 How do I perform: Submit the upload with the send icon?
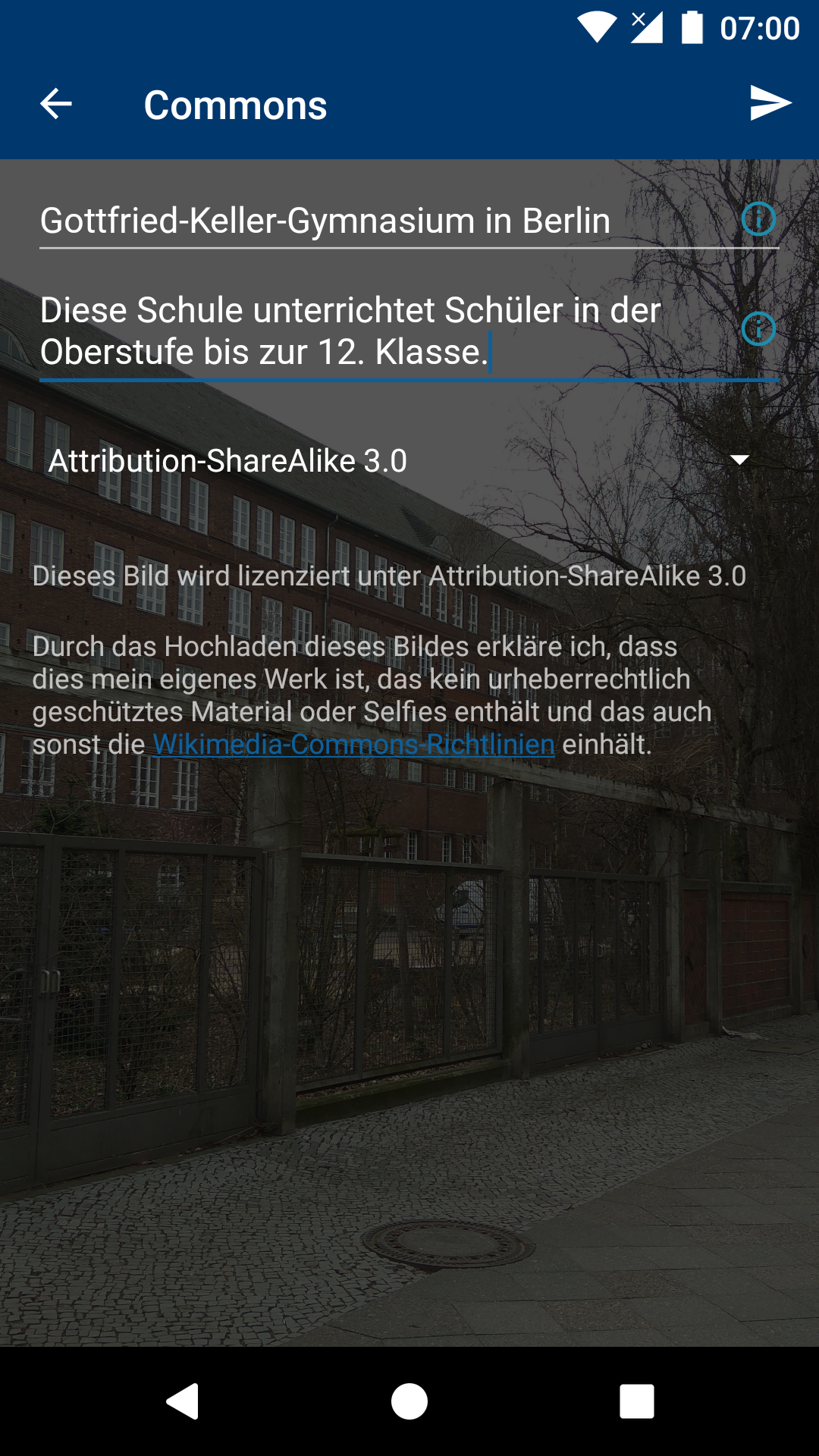pos(770,103)
